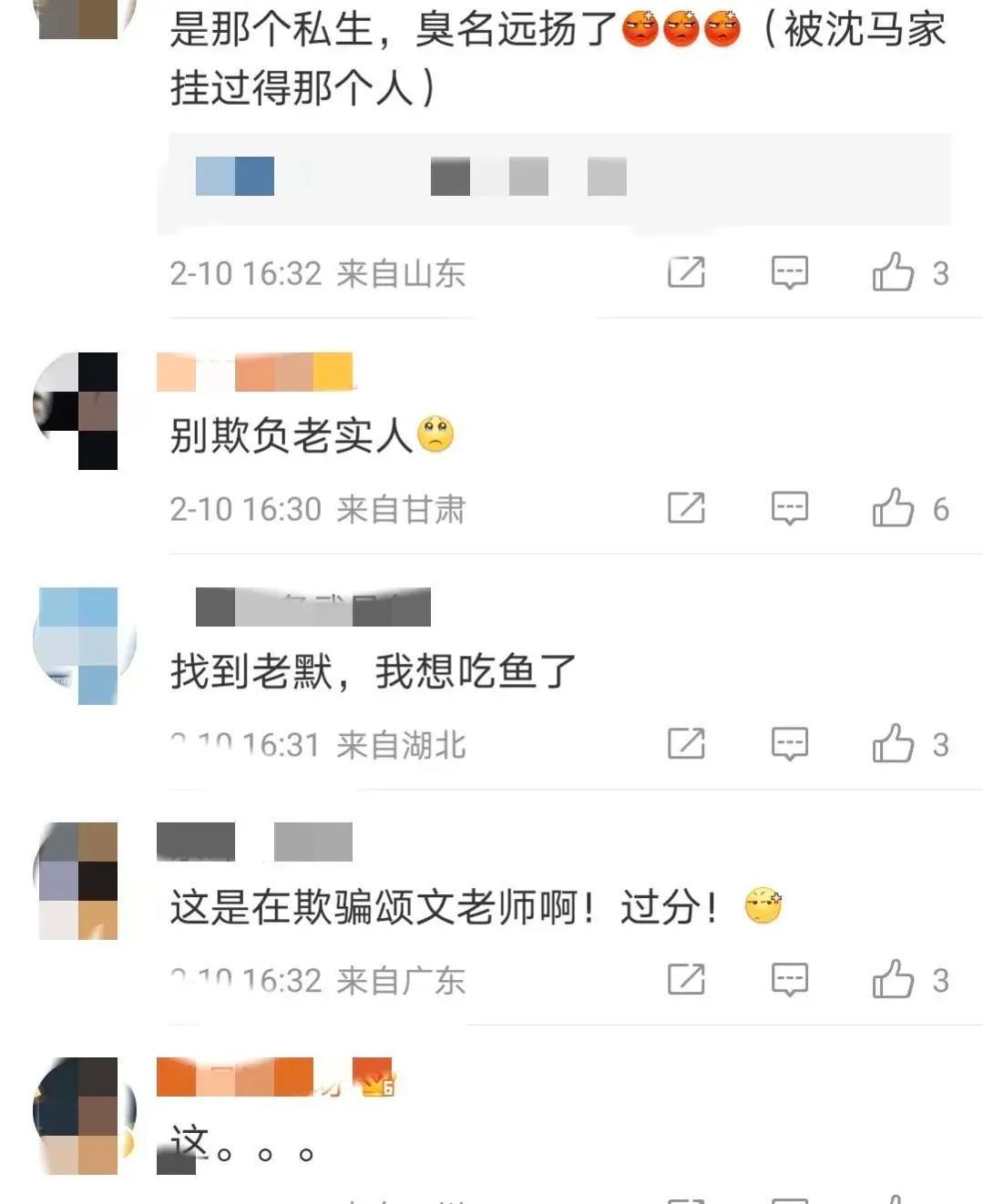Image resolution: width=983 pixels, height=1204 pixels.
Task: Like the comment from 山东
Action: pos(893,272)
